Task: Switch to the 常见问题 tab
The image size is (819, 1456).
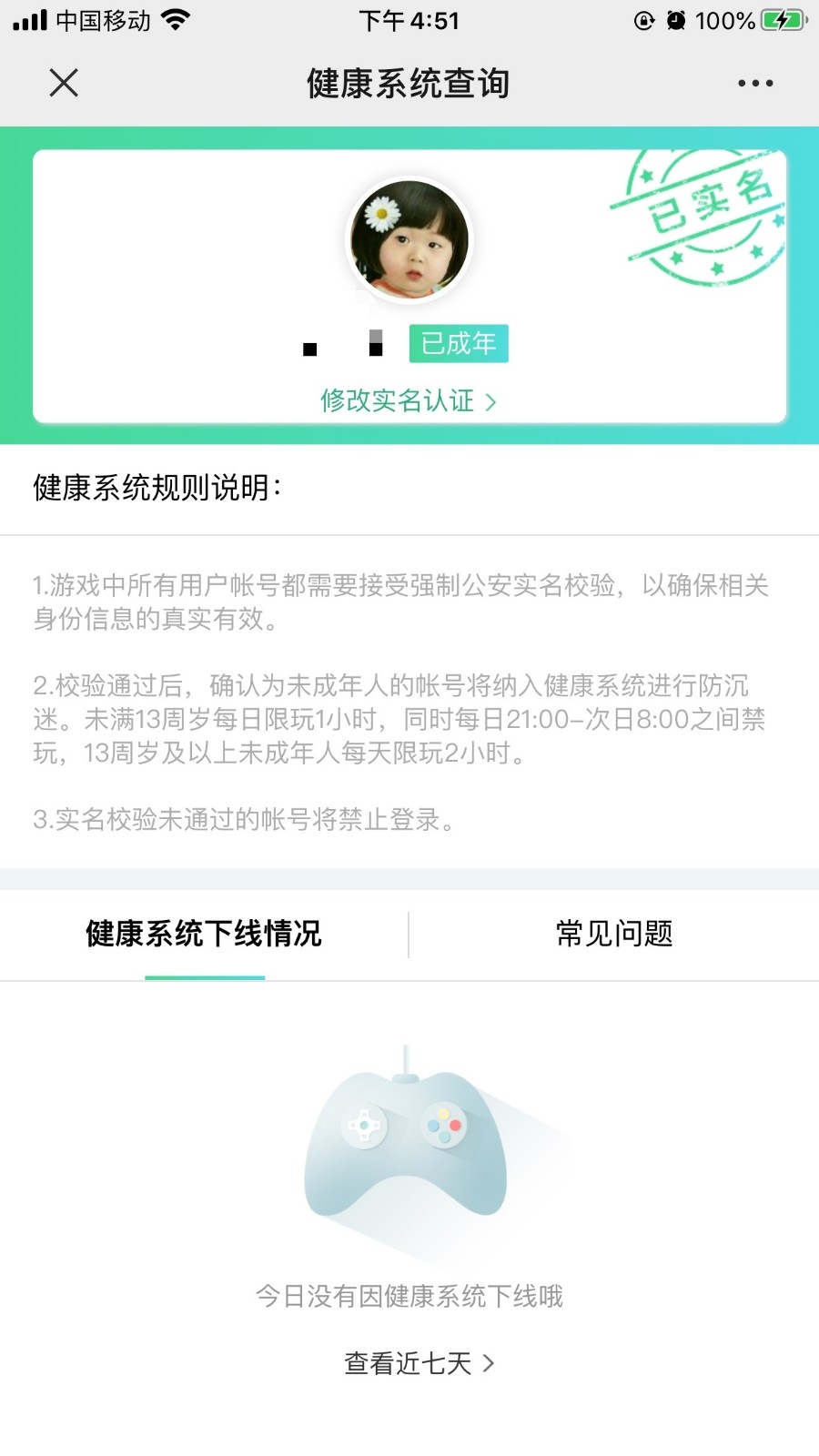Action: coord(614,934)
